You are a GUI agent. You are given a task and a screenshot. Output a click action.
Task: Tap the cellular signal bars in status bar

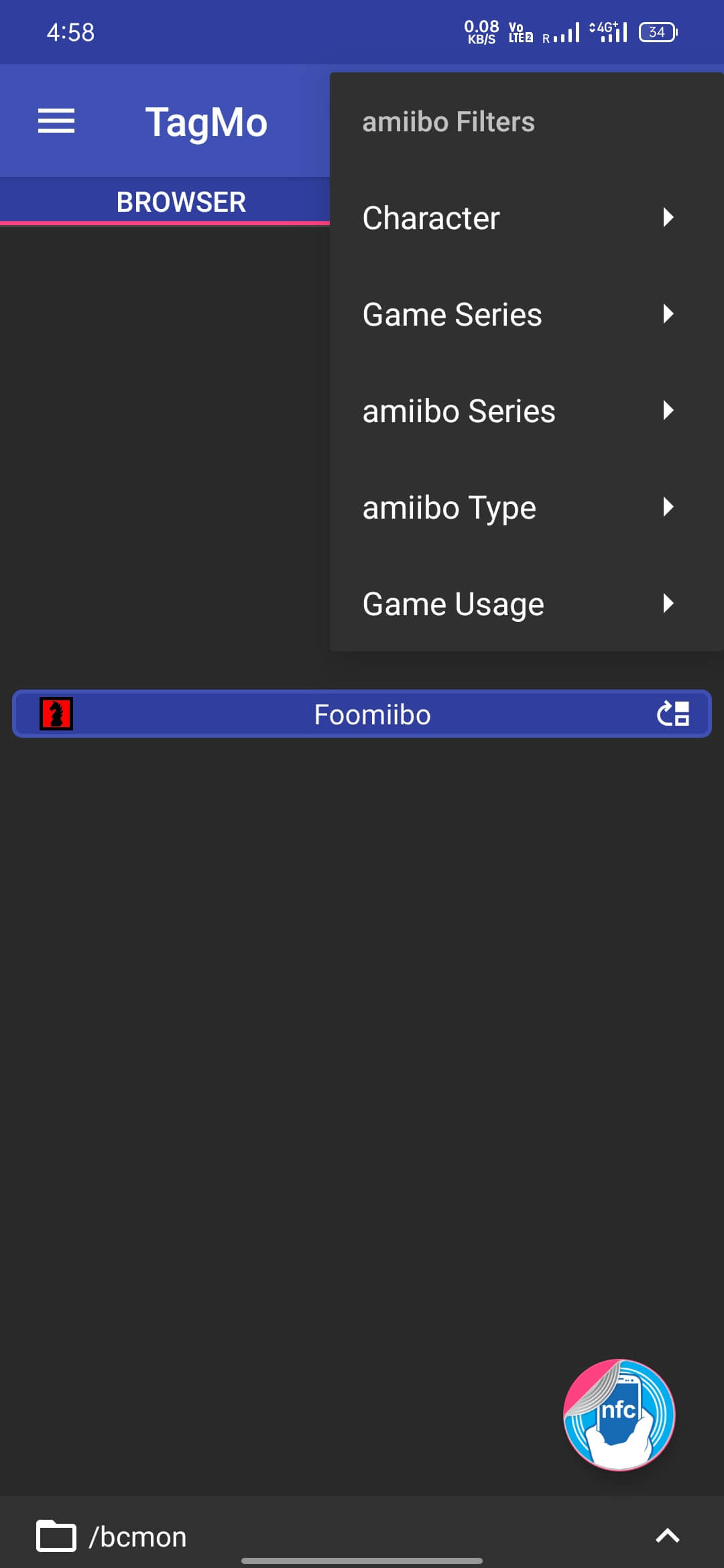pyautogui.click(x=566, y=31)
